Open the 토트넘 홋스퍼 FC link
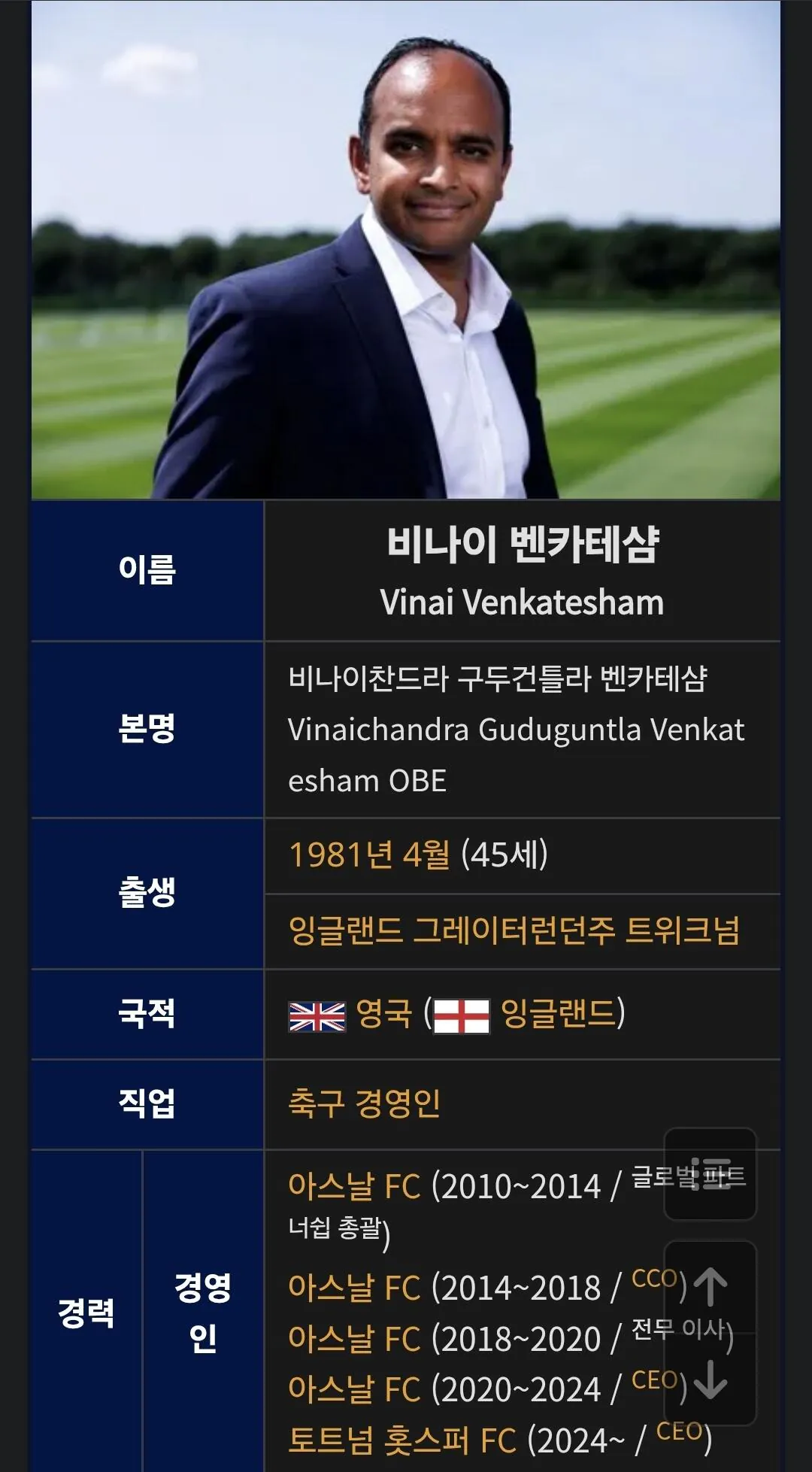 [x=401, y=1440]
